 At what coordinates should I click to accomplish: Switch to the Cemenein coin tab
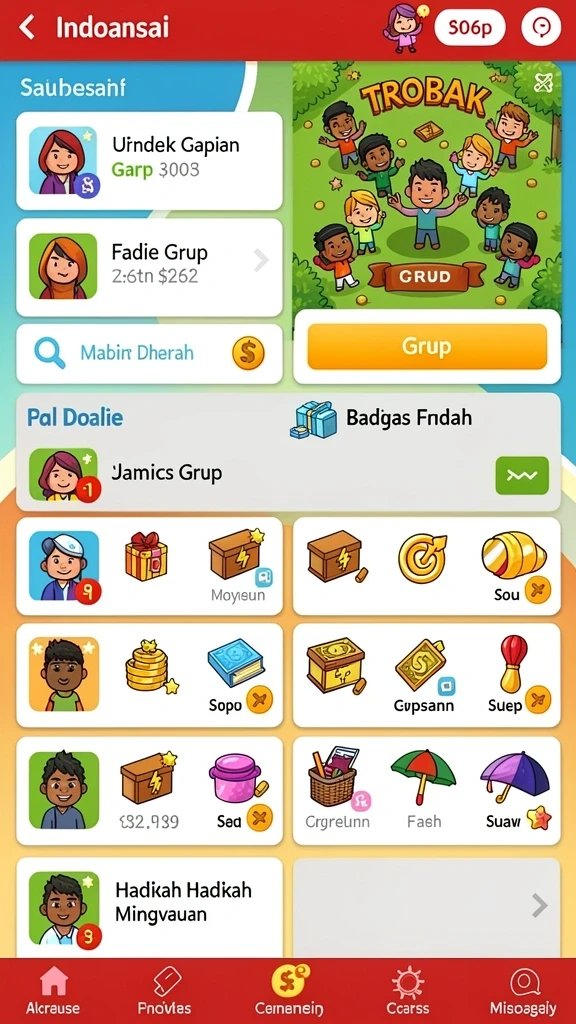point(289,991)
